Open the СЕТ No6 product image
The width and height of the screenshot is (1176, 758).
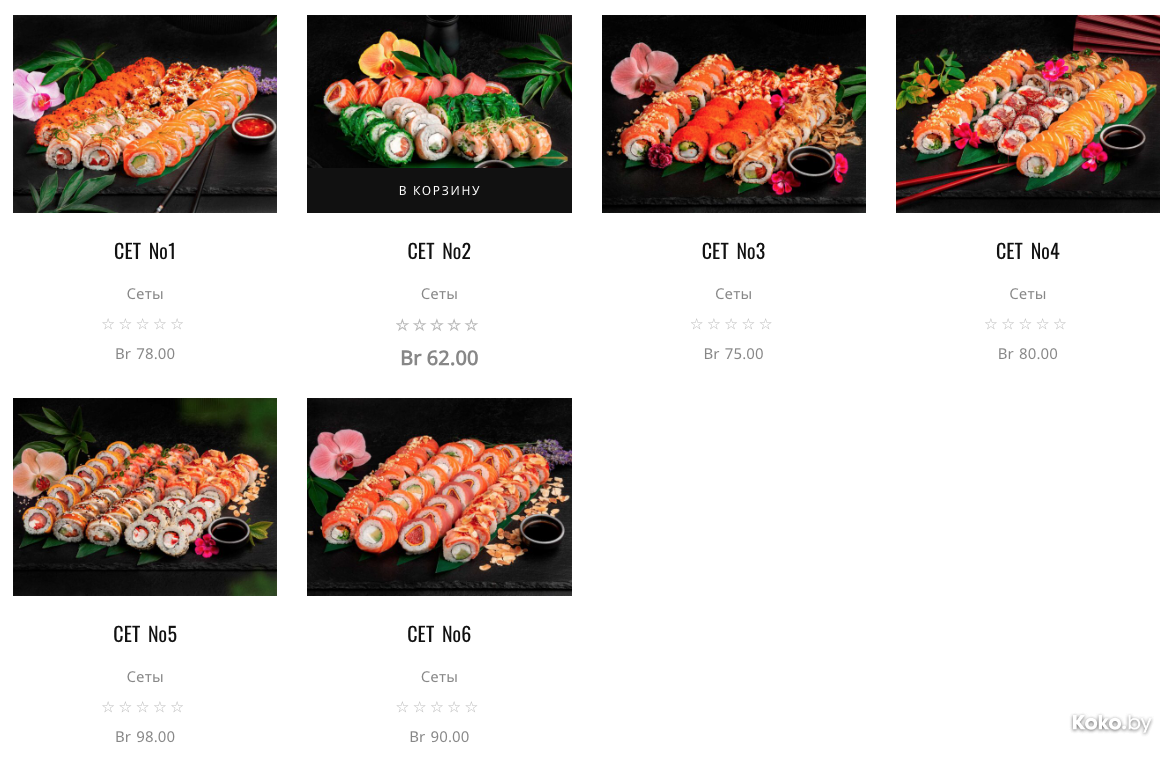(x=439, y=496)
